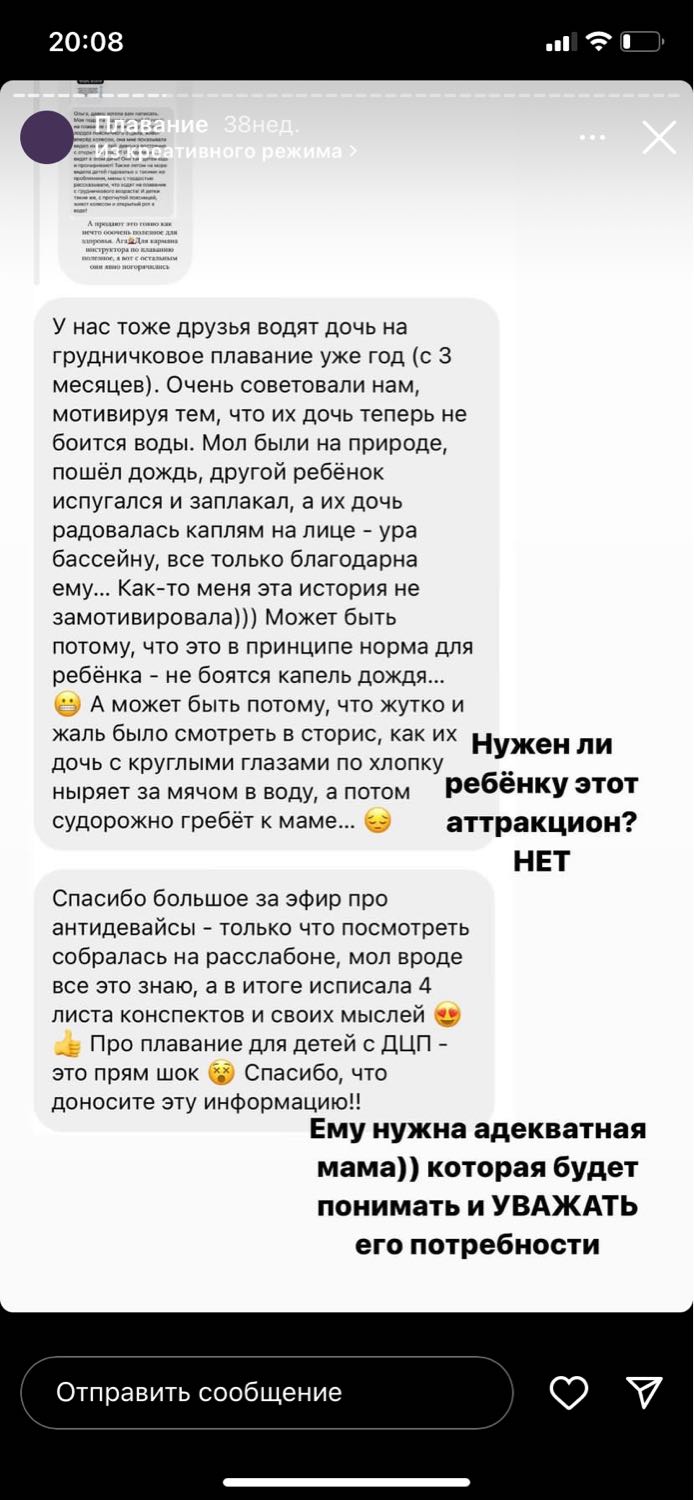Share the story via the paper plane icon

click(x=644, y=1392)
